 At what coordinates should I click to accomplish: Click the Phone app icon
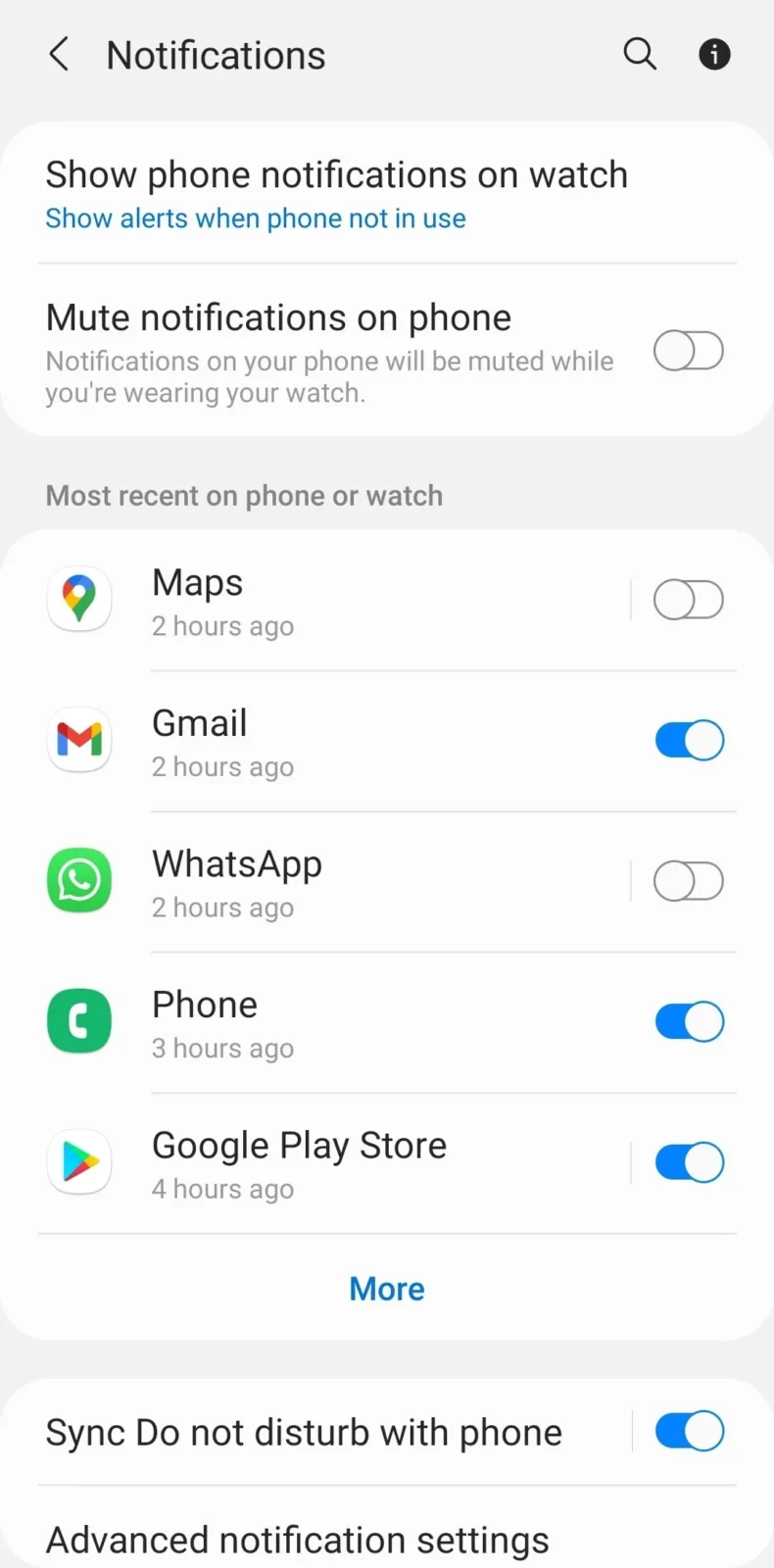pos(79,1021)
